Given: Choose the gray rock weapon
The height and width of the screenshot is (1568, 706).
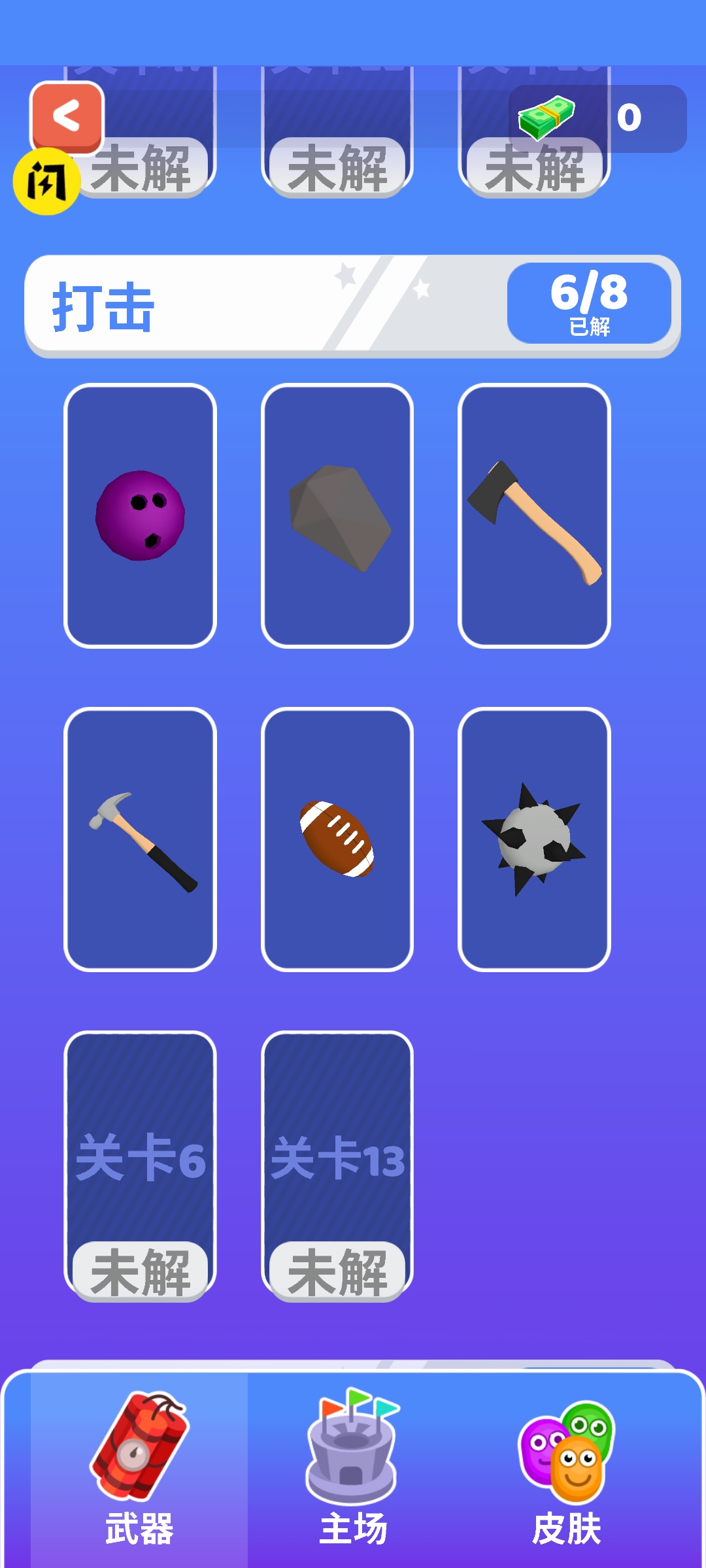Looking at the screenshot, I should [x=337, y=515].
